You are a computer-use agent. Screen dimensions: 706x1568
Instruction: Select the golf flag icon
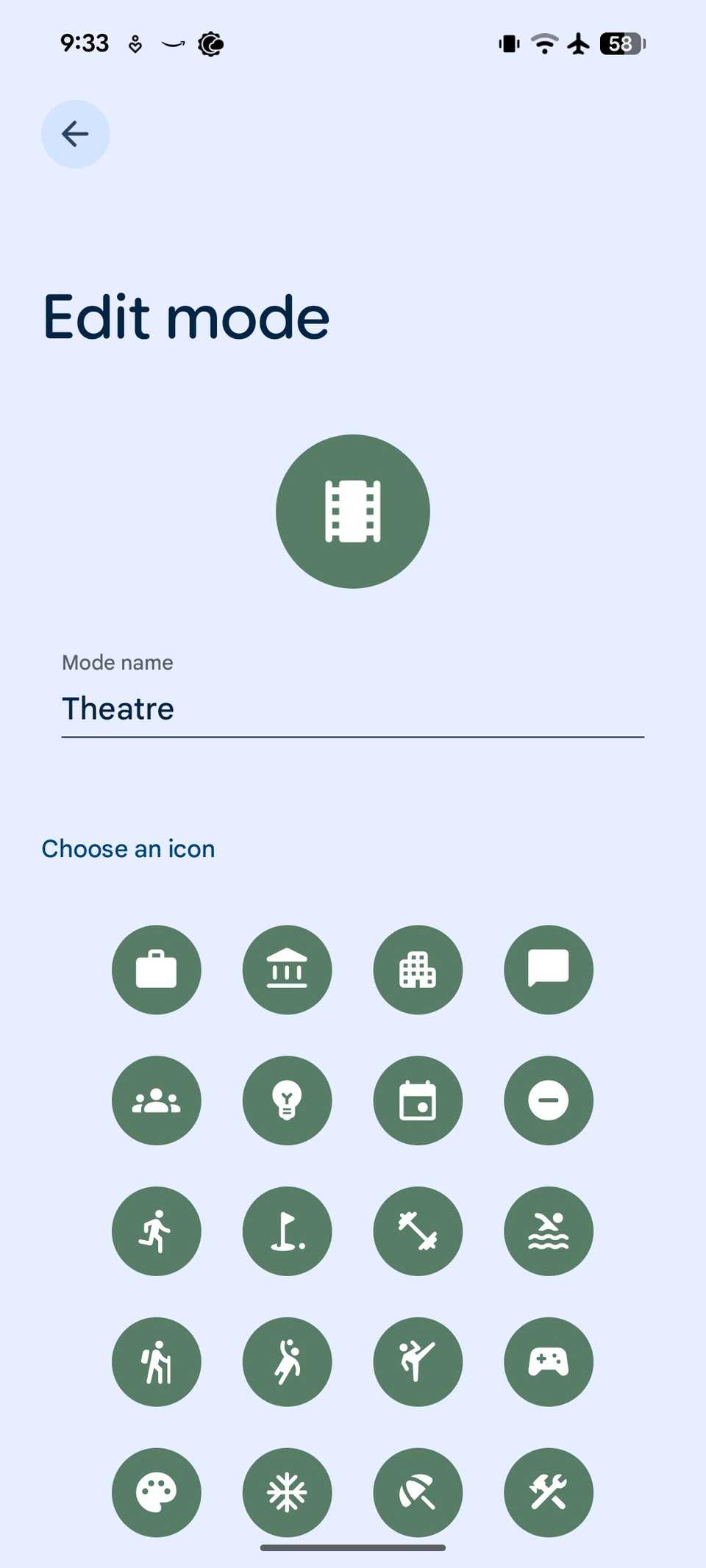point(287,1231)
